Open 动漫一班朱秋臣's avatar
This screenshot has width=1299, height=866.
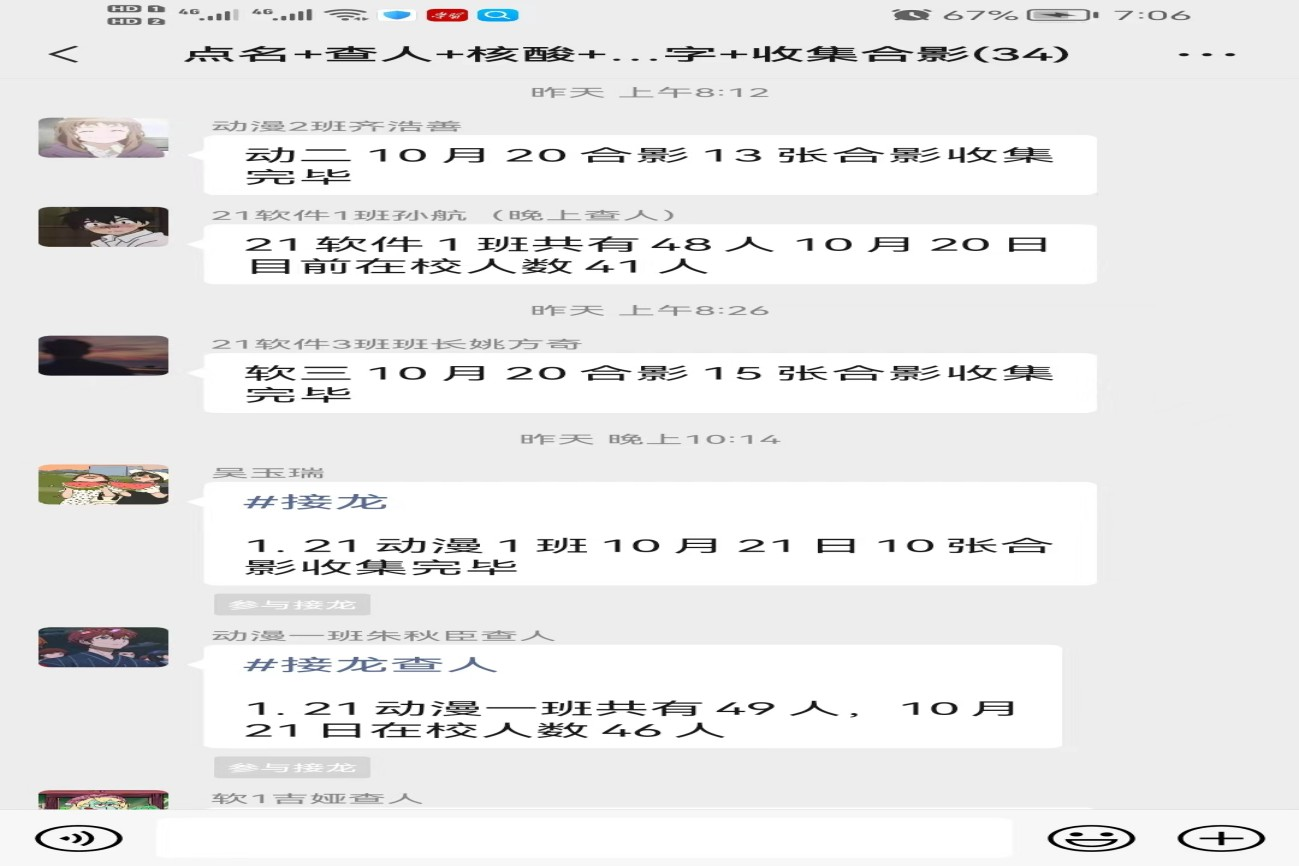(103, 647)
